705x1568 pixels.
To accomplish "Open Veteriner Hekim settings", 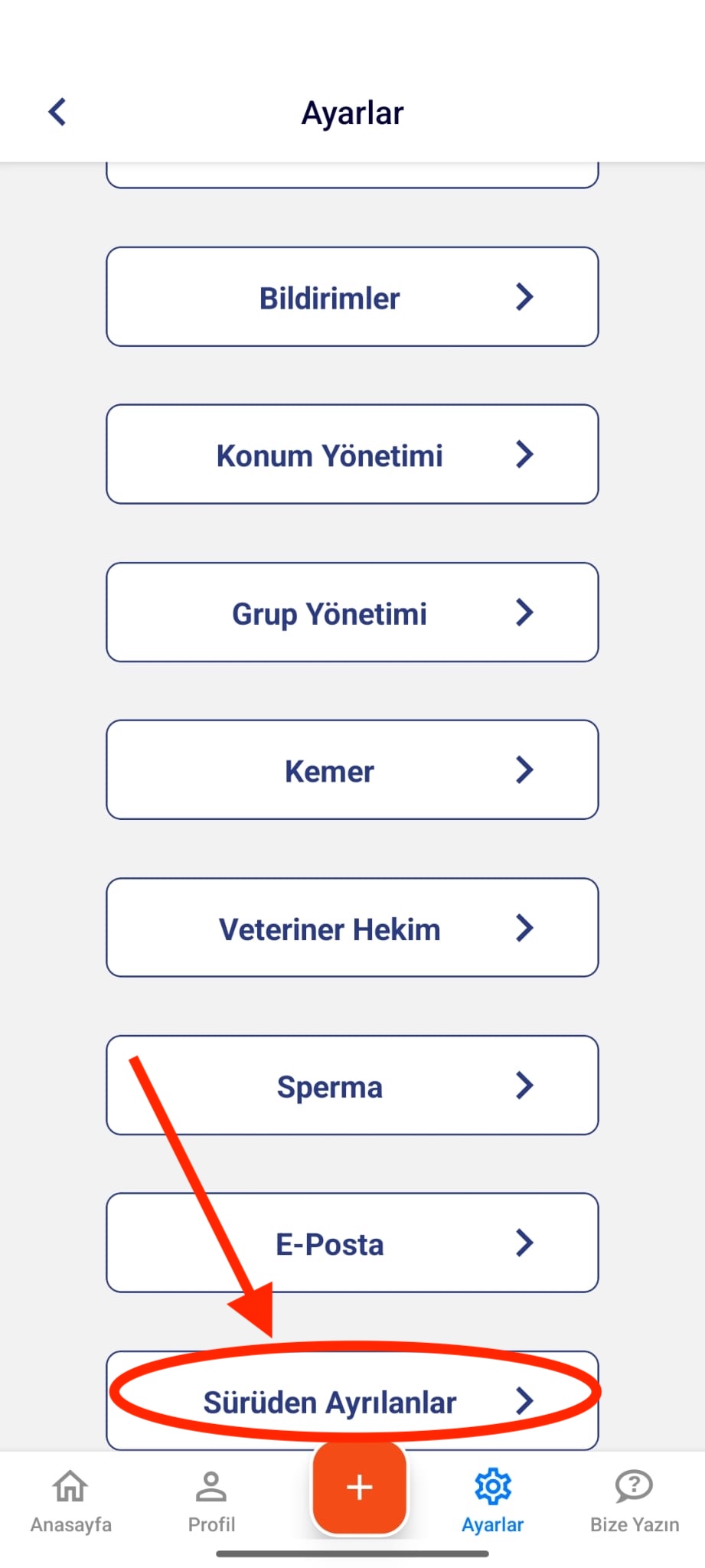I will click(352, 928).
